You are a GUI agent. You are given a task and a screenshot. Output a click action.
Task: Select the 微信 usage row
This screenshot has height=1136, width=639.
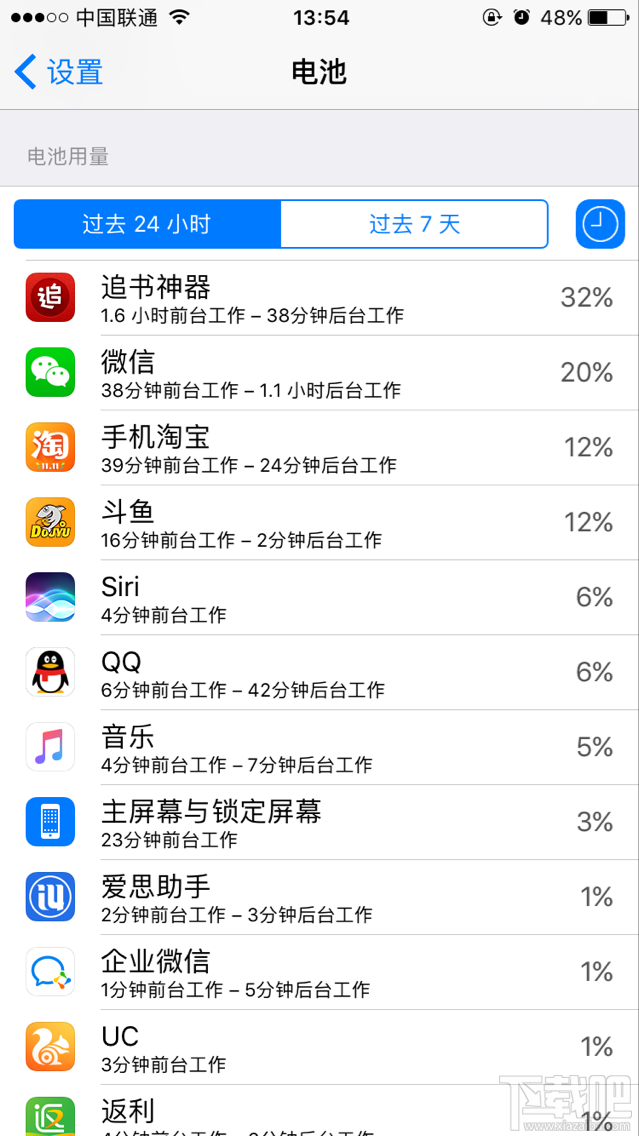click(x=320, y=373)
